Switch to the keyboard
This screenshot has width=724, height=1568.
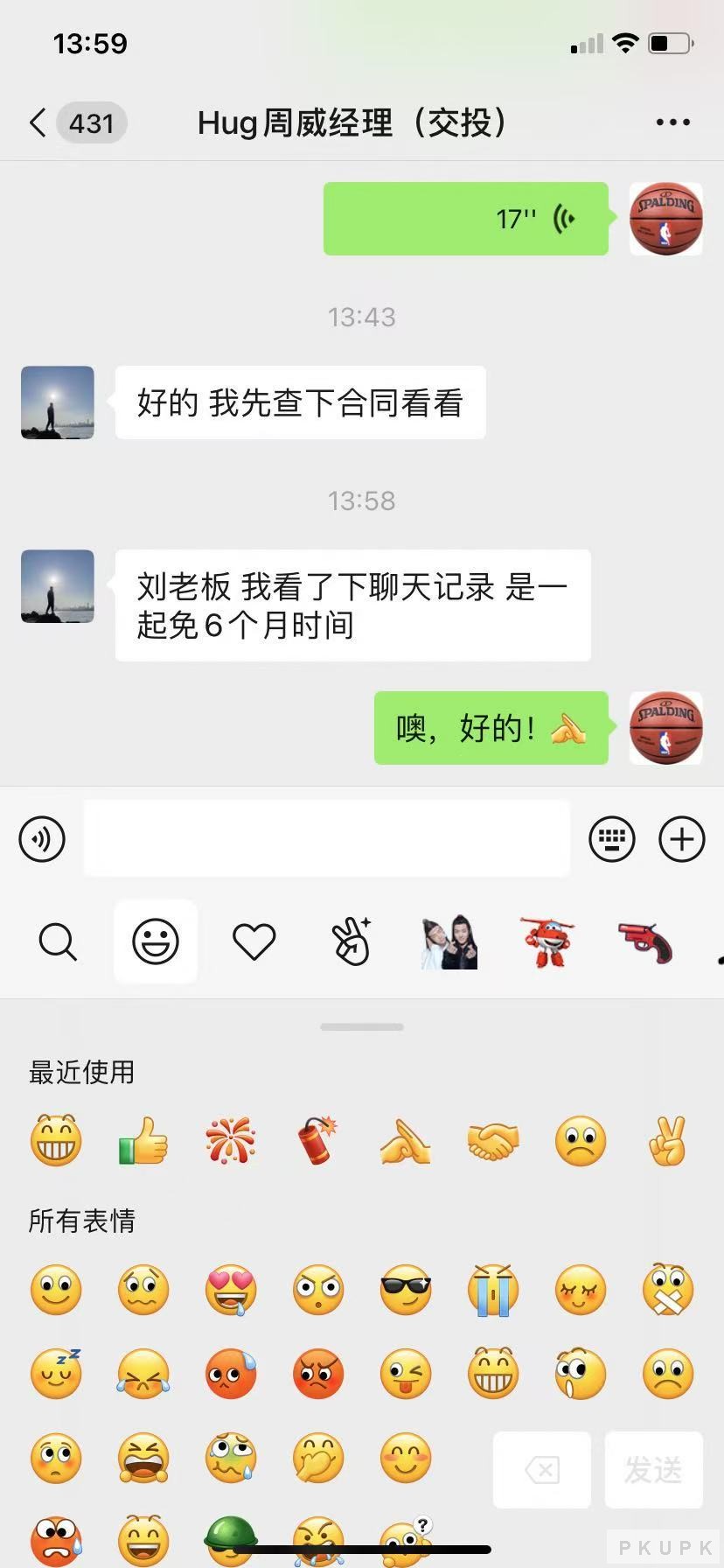pos(611,839)
